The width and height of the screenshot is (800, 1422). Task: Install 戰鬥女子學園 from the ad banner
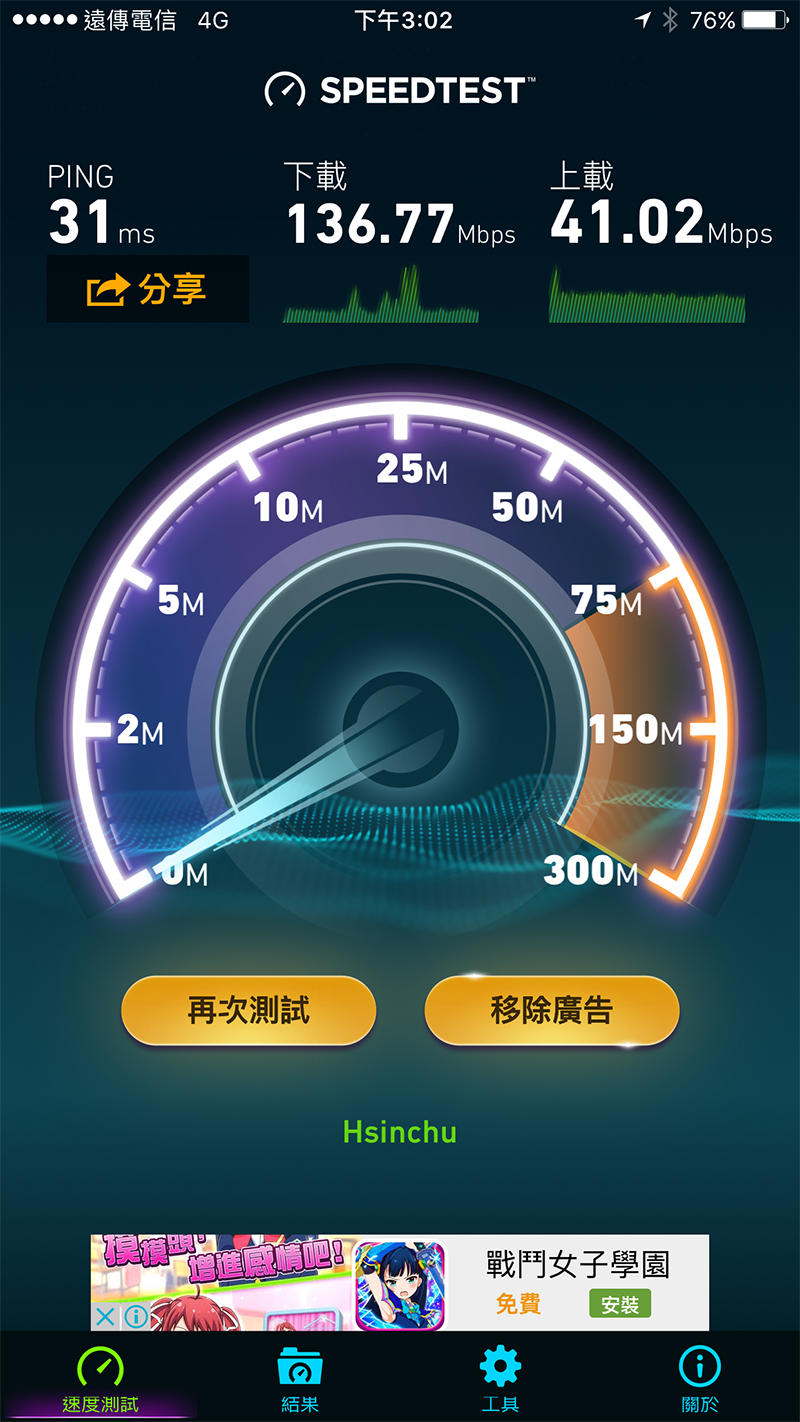[620, 1304]
